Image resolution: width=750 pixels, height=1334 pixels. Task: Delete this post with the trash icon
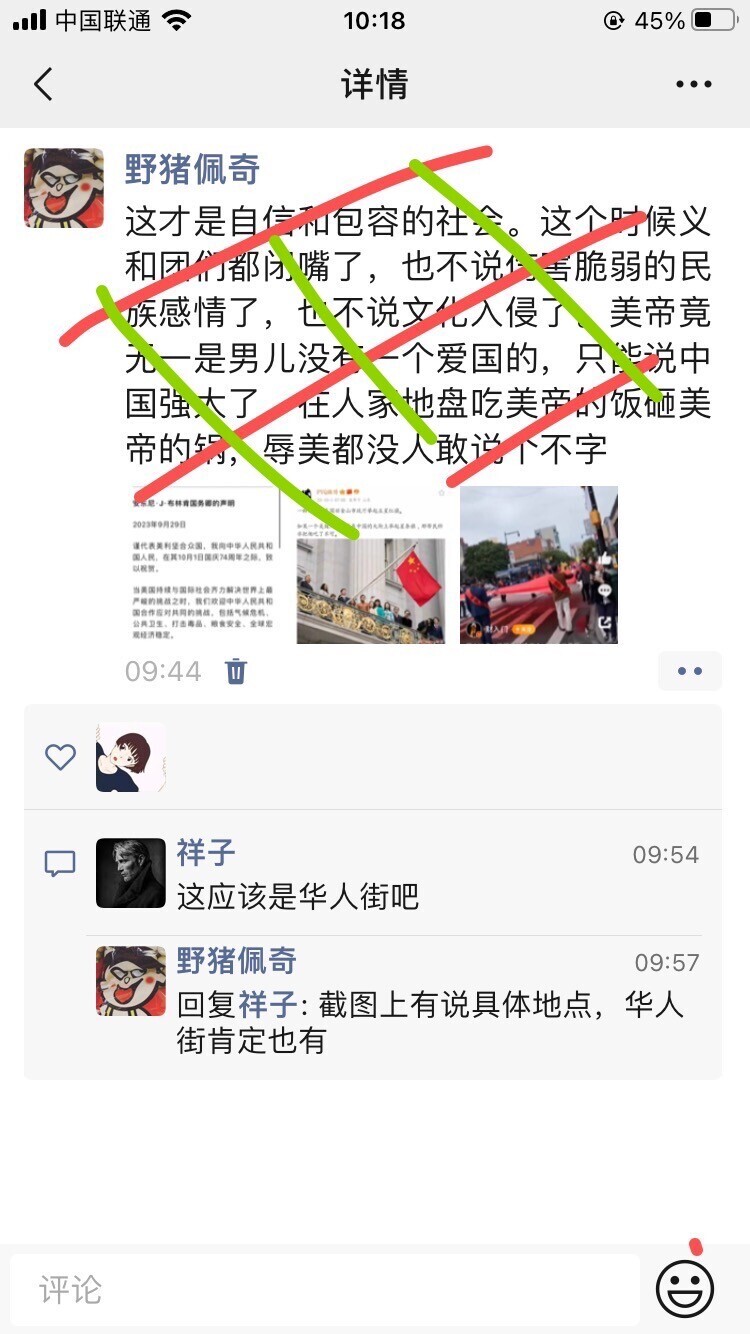tap(236, 671)
